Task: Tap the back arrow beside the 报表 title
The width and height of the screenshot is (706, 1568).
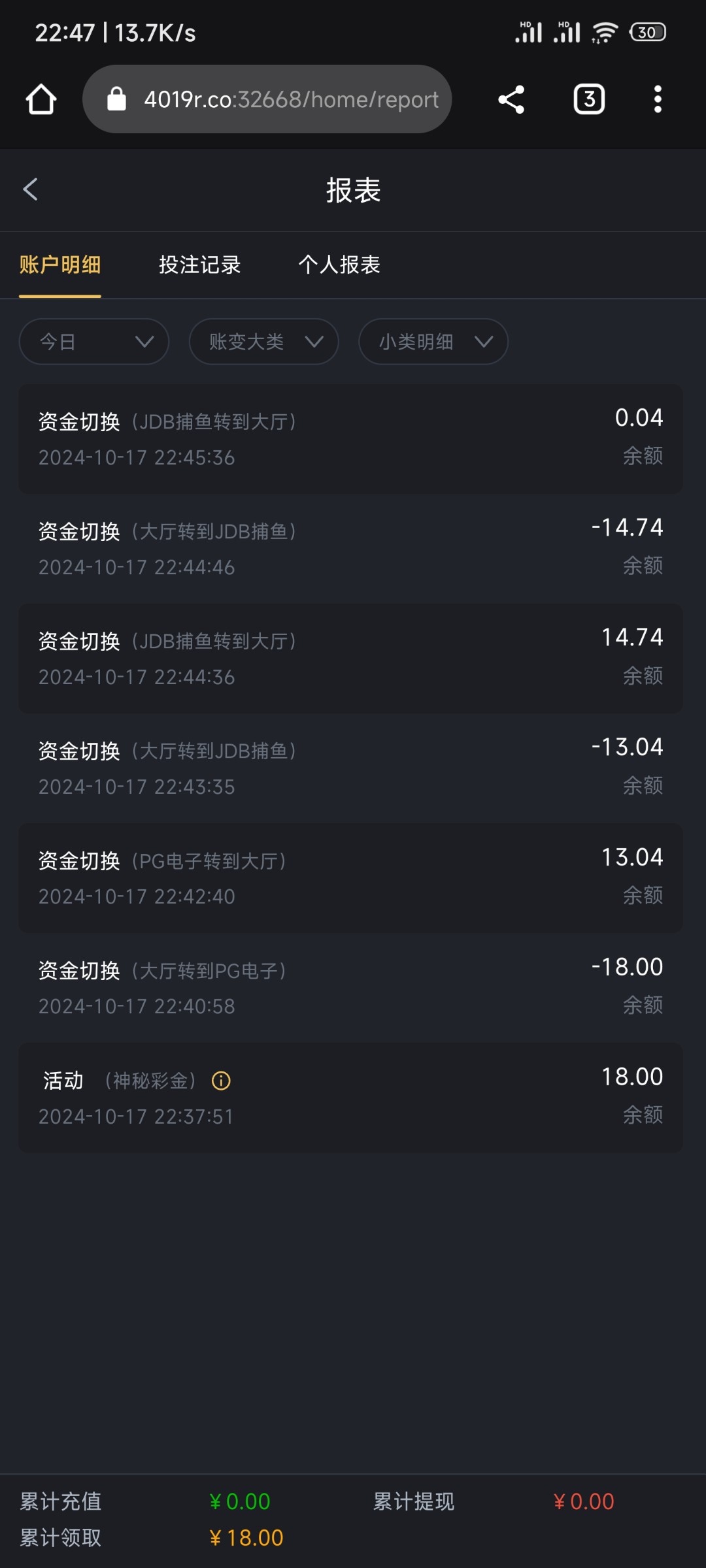Action: click(31, 189)
